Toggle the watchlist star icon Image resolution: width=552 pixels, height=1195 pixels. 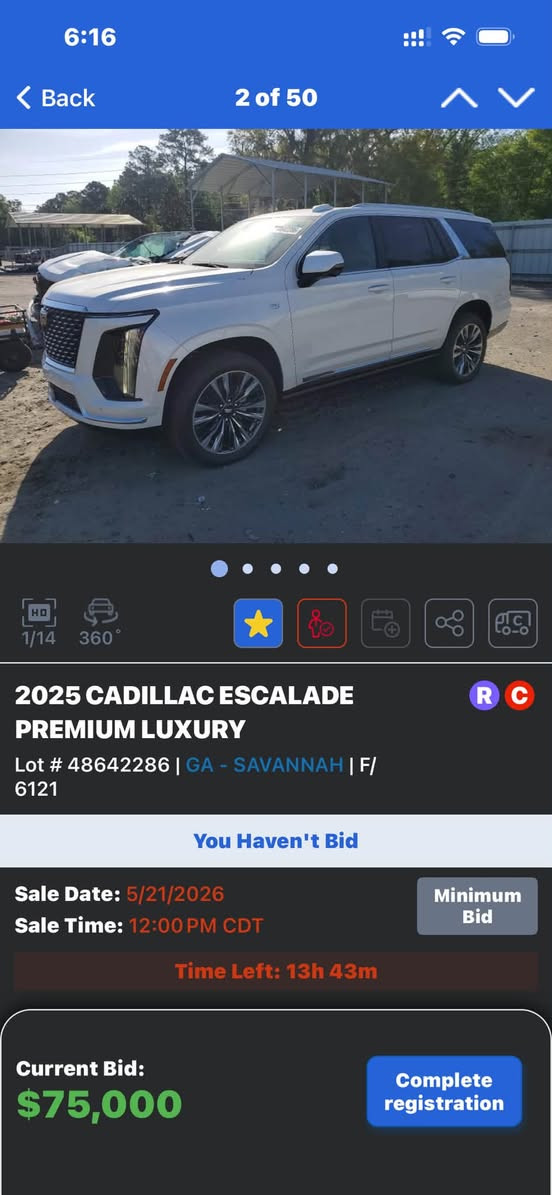(258, 623)
